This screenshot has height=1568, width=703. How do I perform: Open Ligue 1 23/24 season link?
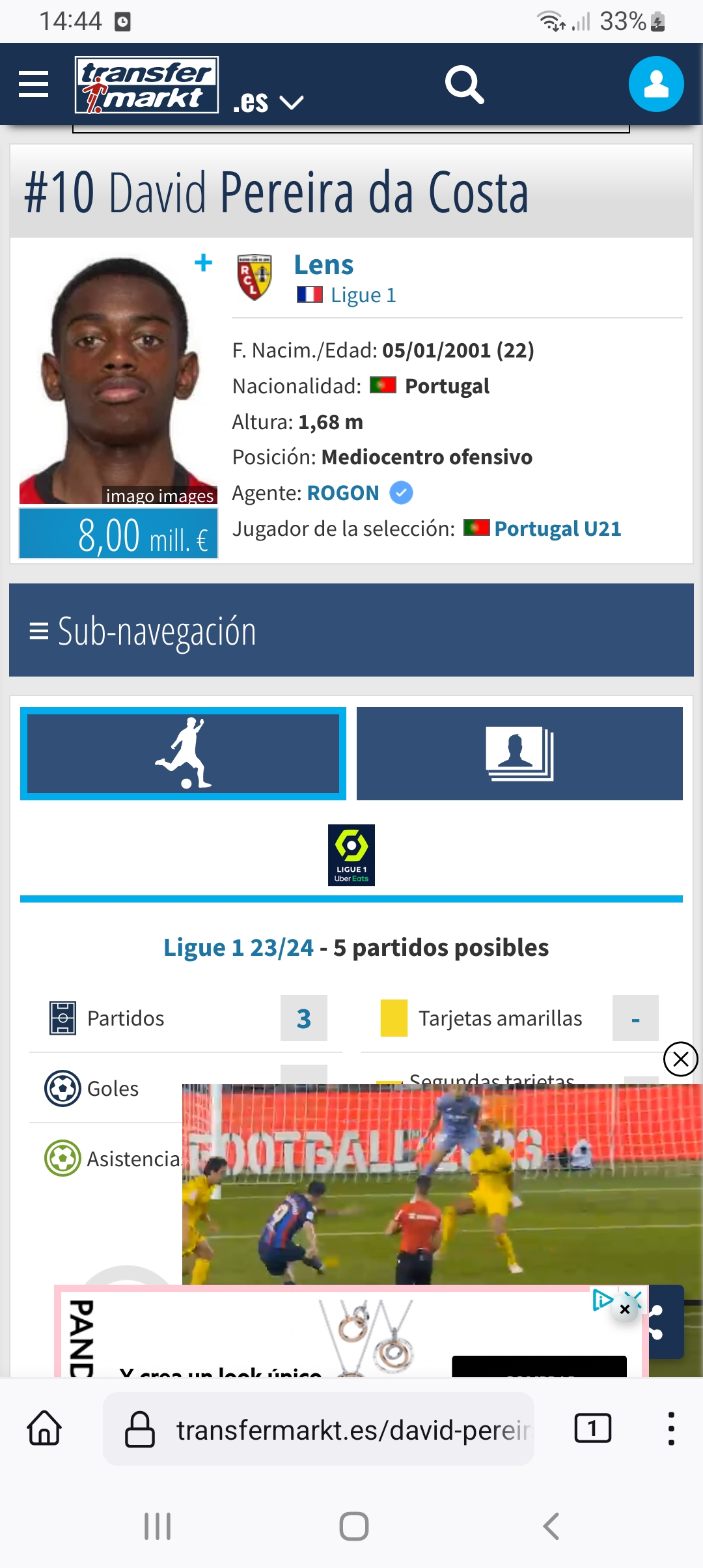tap(238, 948)
